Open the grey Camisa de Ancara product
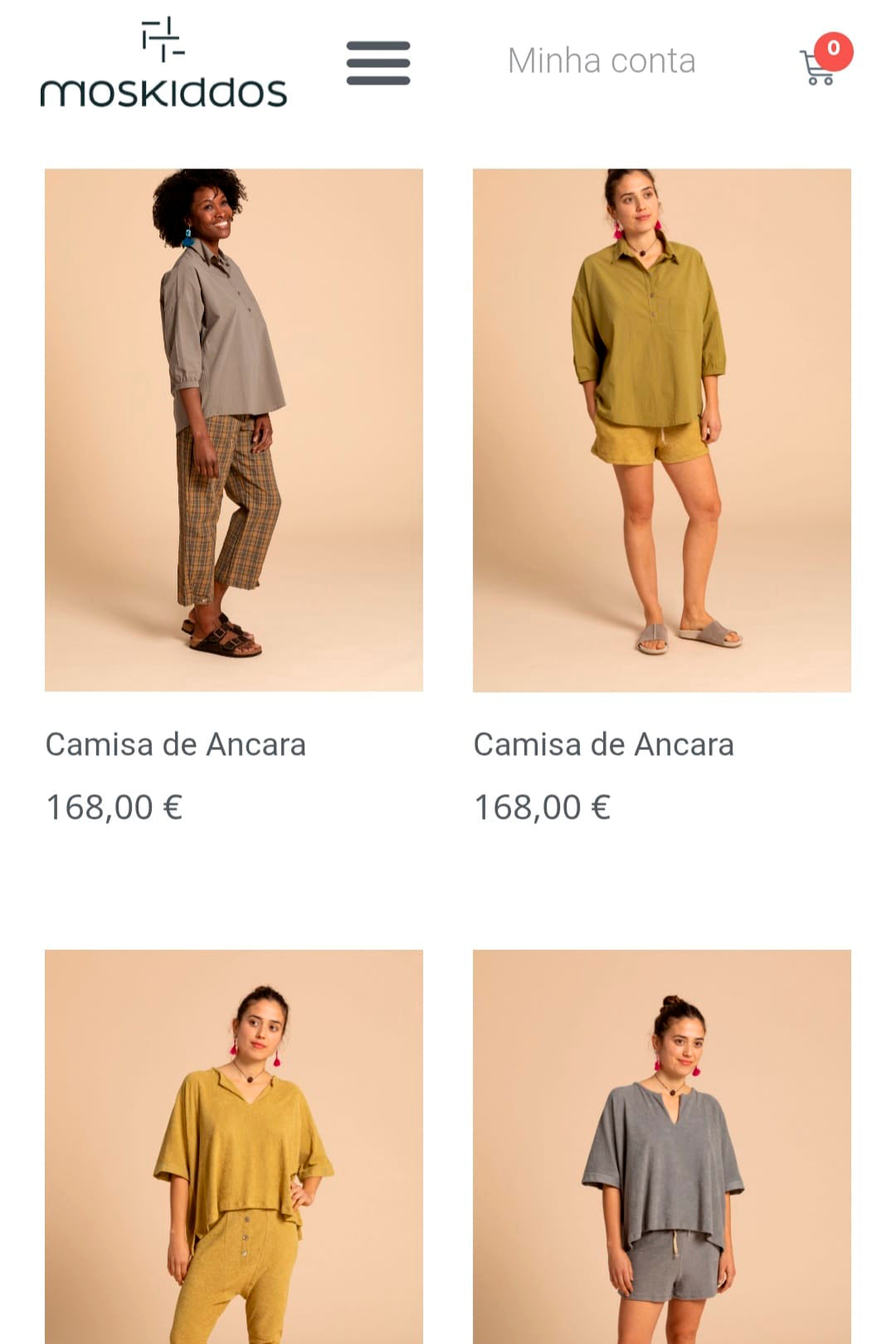The height and width of the screenshot is (1344, 896). click(x=233, y=430)
